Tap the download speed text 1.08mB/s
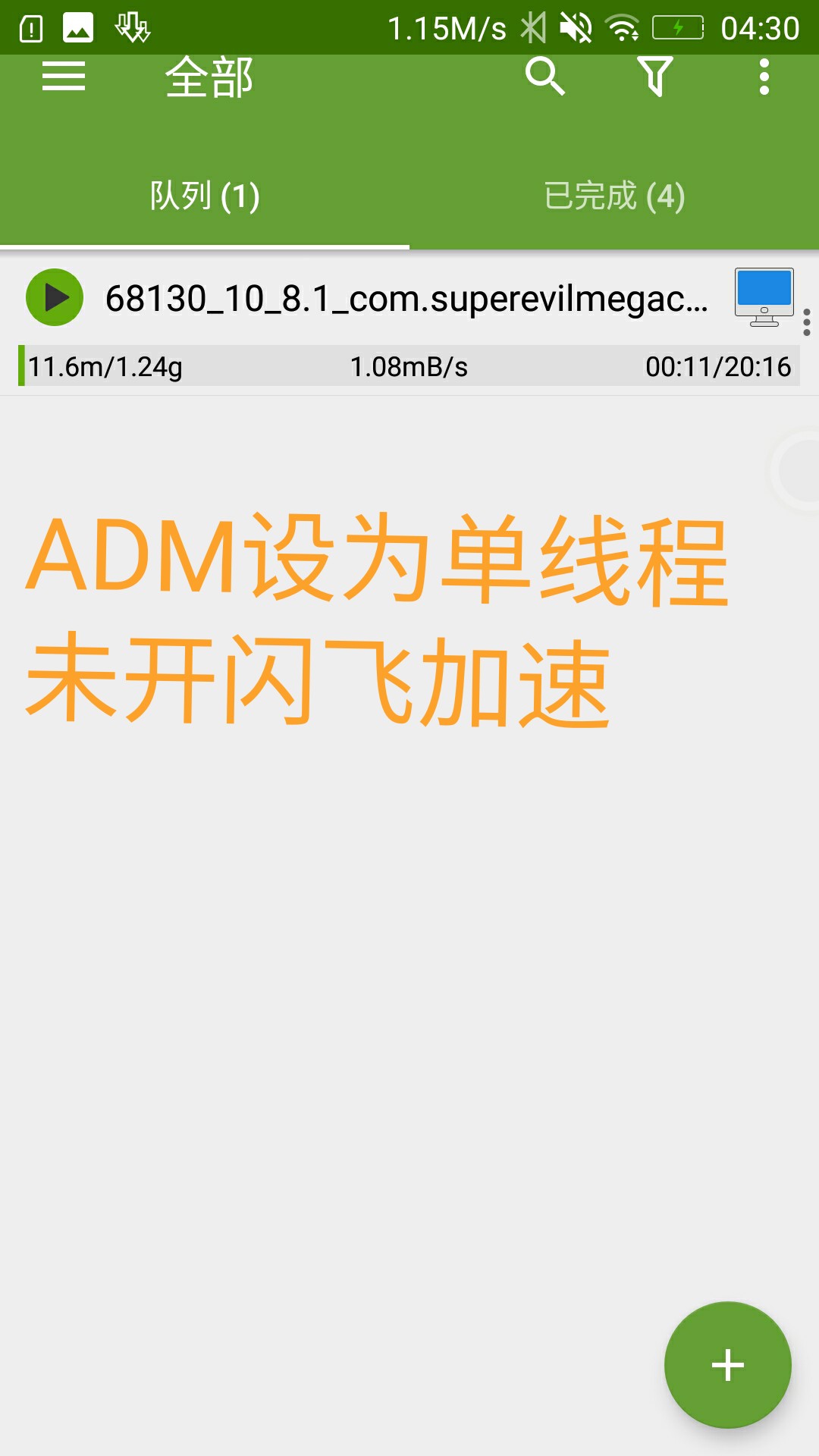 pos(409,366)
